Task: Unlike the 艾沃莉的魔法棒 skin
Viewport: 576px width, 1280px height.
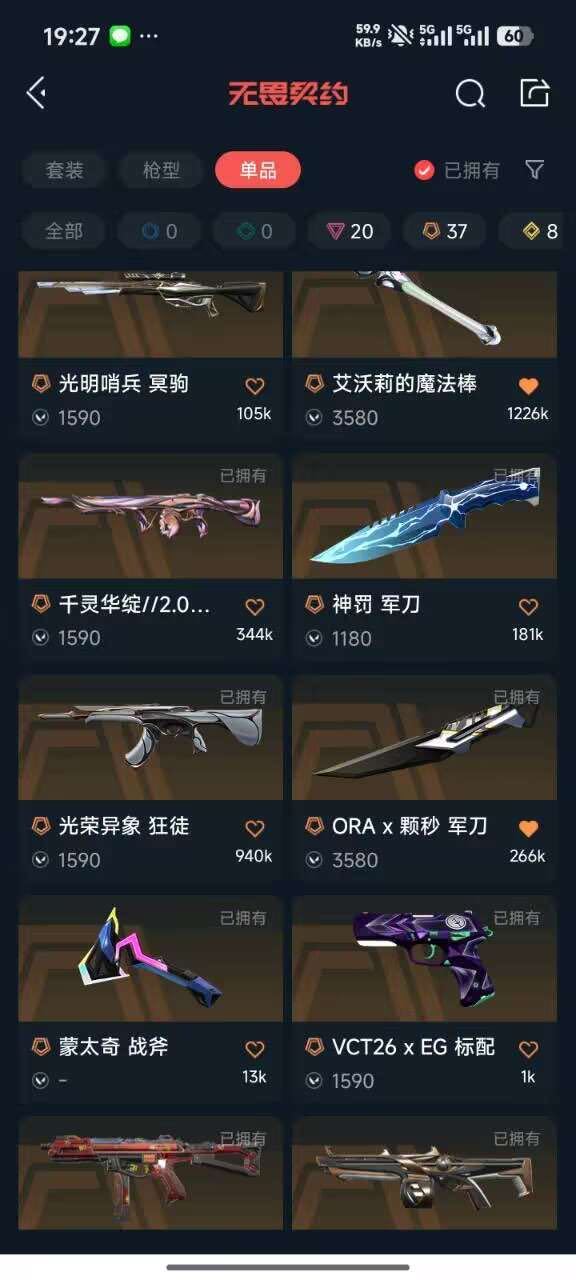Action: (x=528, y=386)
